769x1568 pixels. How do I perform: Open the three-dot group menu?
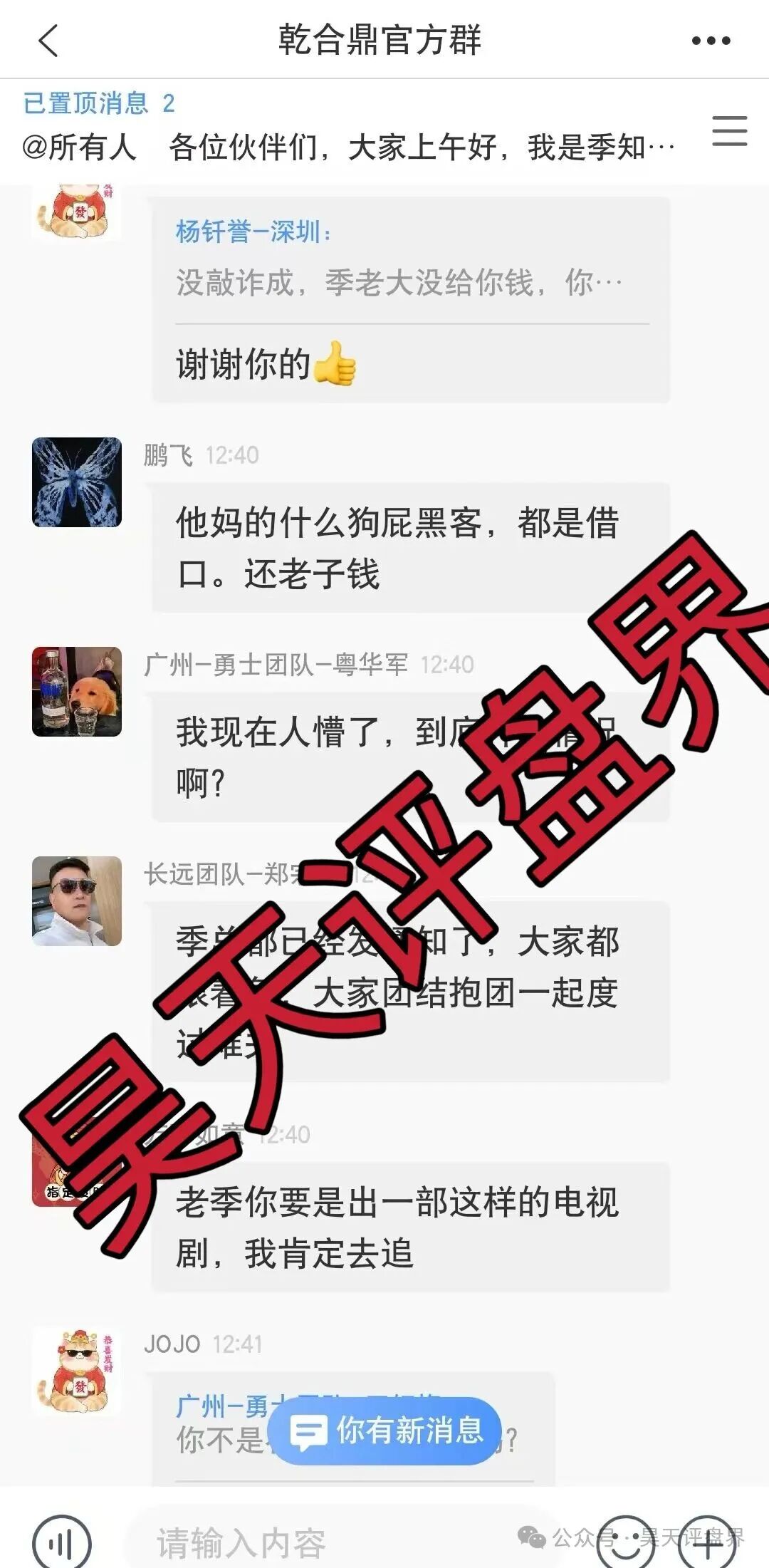coord(711,41)
